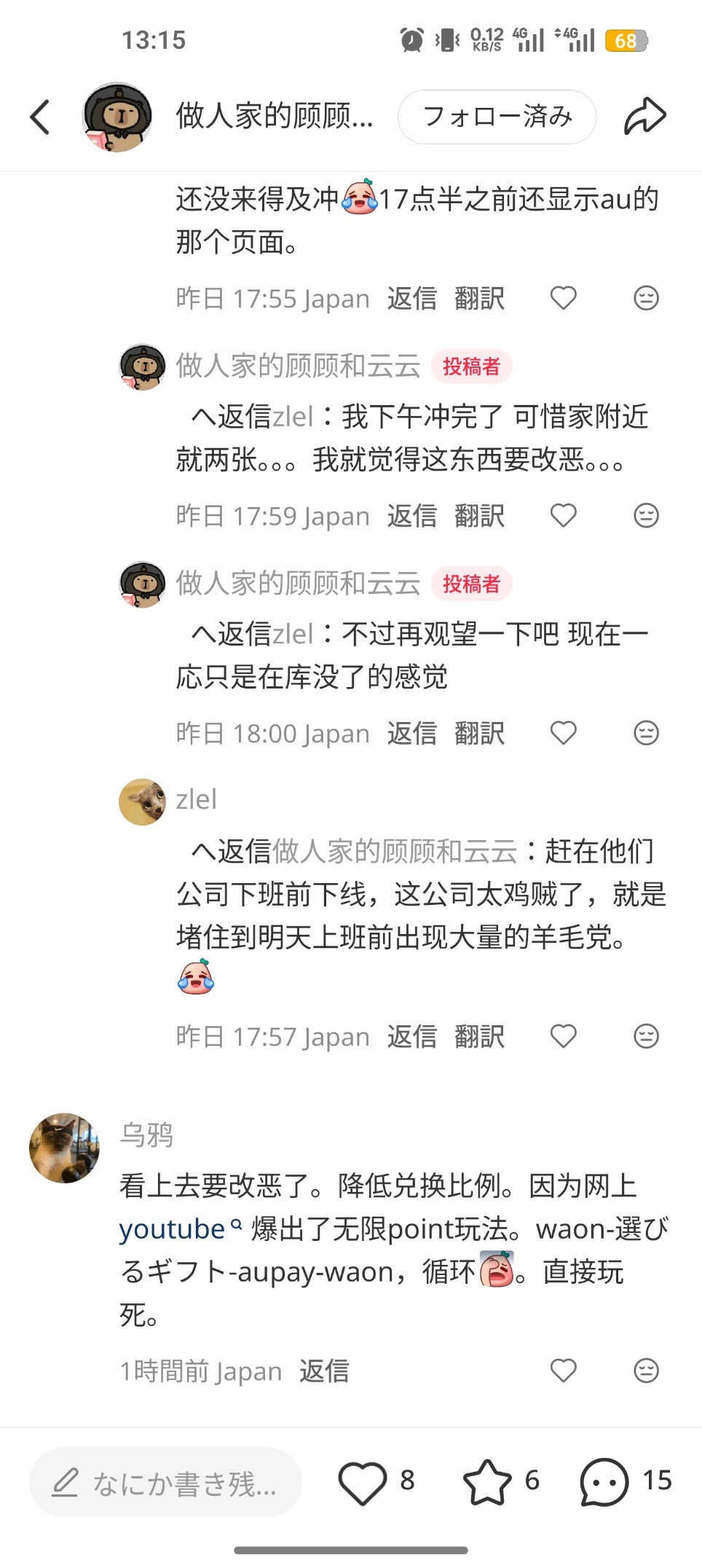This screenshot has height=1568, width=702.
Task: Like the post with the bottom heart
Action: click(362, 1481)
